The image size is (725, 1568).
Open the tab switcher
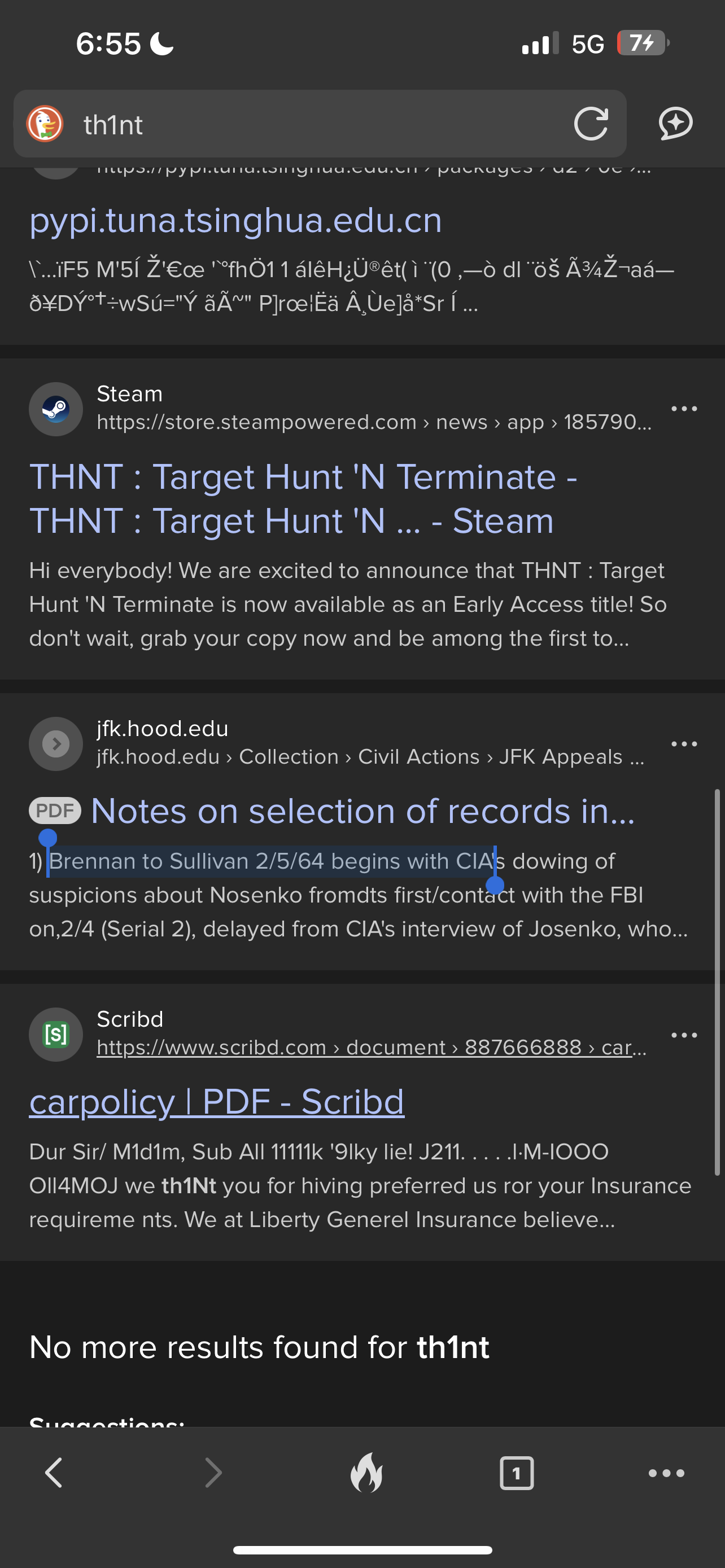coord(517,1473)
